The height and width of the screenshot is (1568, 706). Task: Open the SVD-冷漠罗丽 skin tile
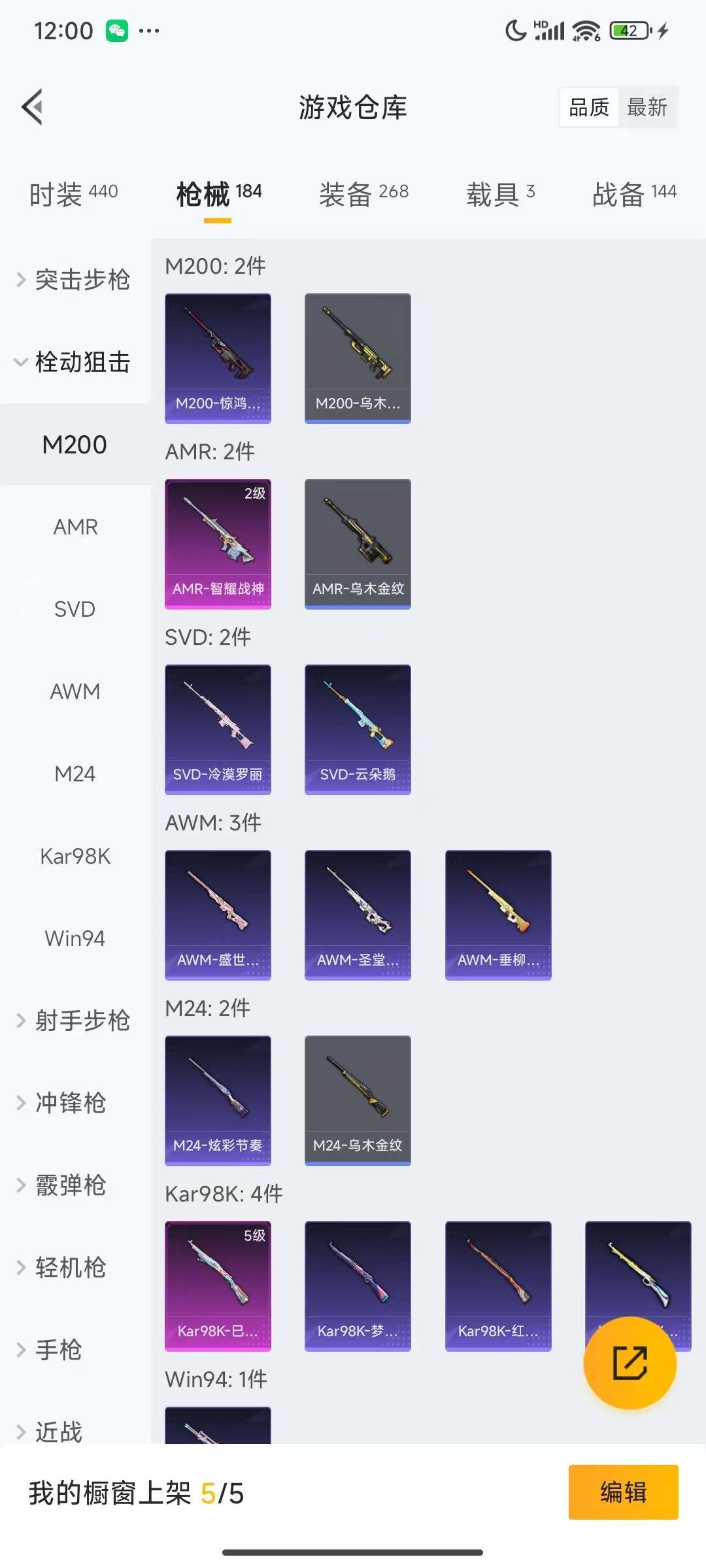tap(218, 729)
